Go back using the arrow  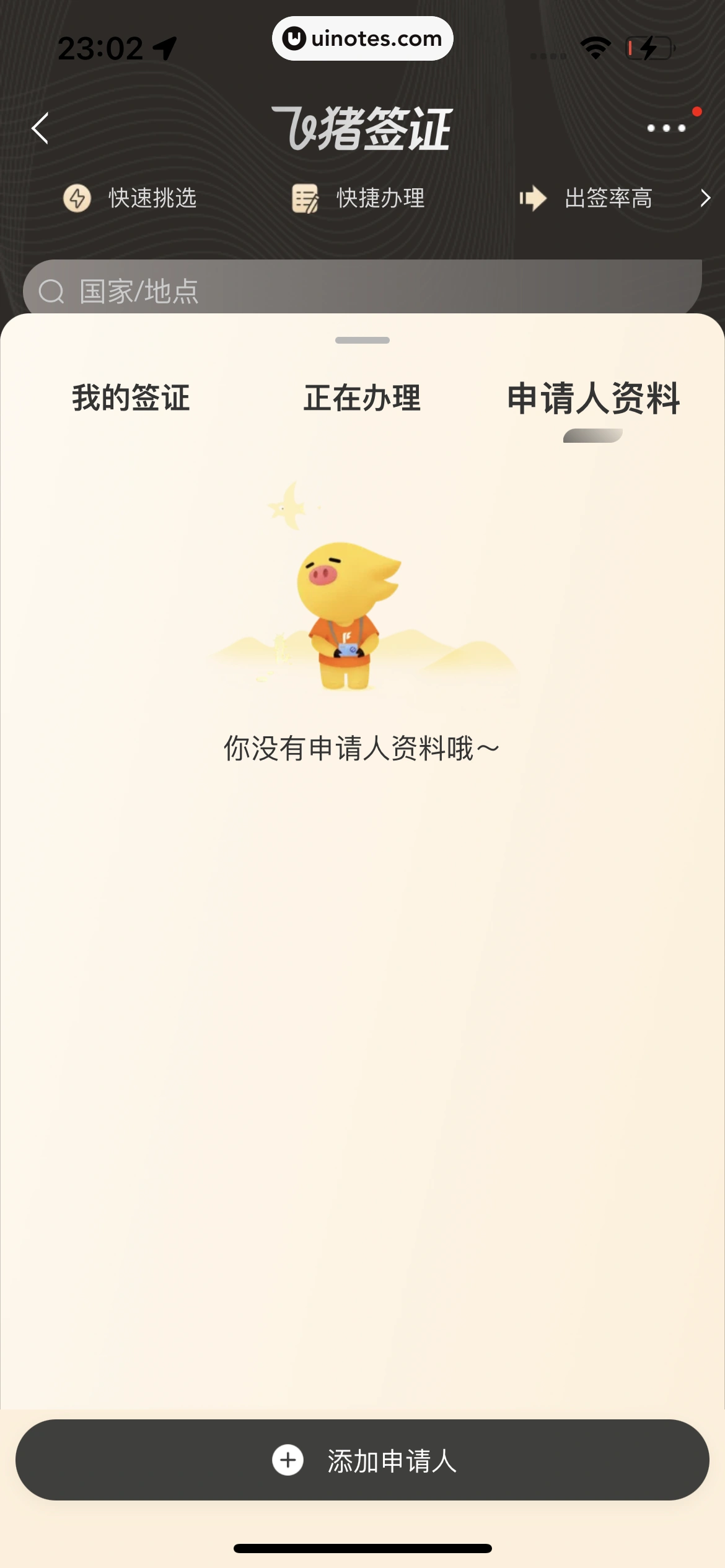tap(41, 129)
